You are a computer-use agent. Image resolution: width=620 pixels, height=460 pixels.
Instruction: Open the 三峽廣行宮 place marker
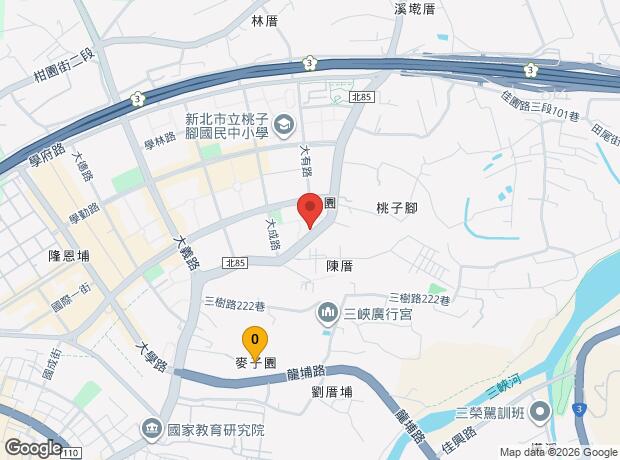(x=327, y=314)
